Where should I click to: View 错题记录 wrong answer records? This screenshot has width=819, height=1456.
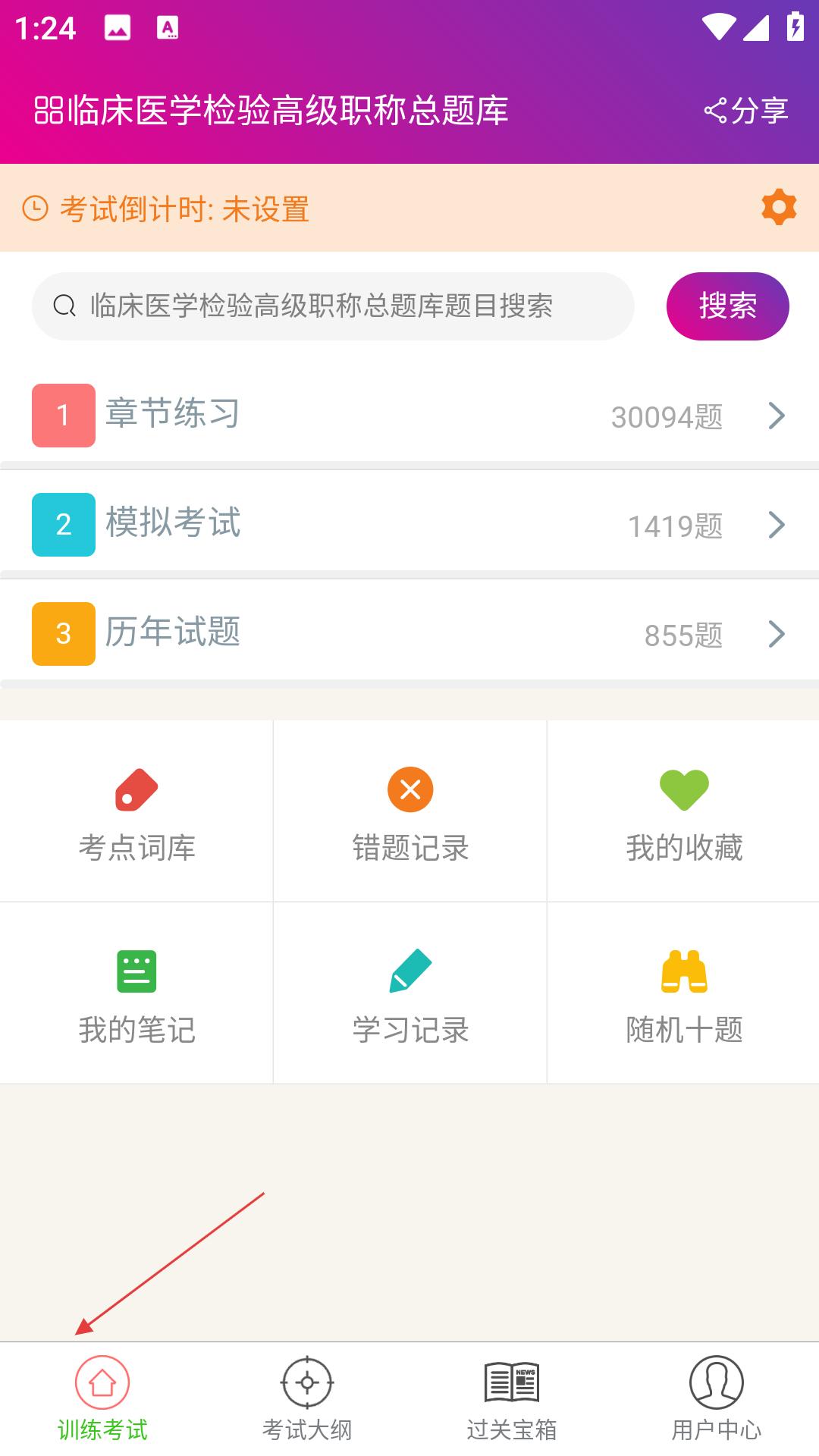click(410, 811)
